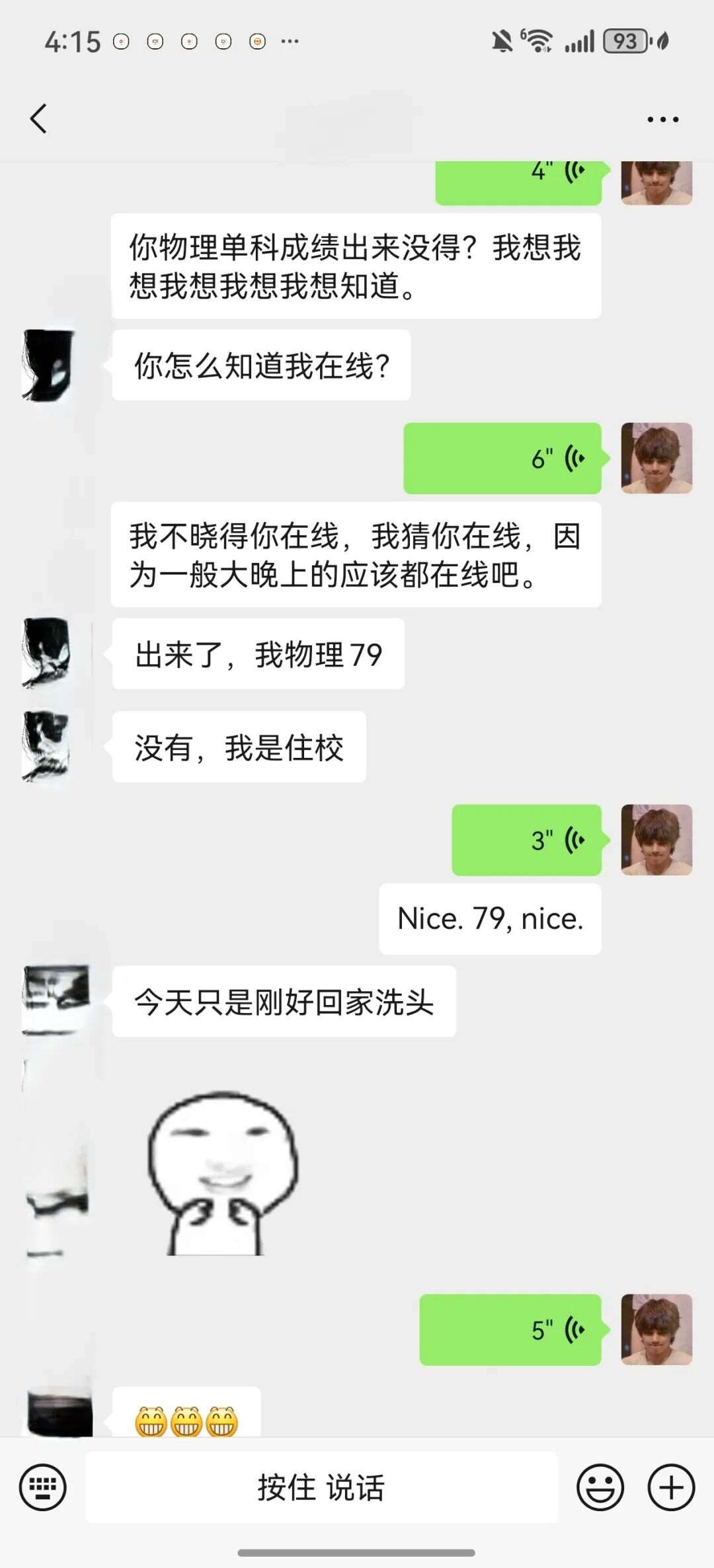This screenshot has width=714, height=1568.
Task: Play the 3-second voice message
Action: click(x=526, y=840)
